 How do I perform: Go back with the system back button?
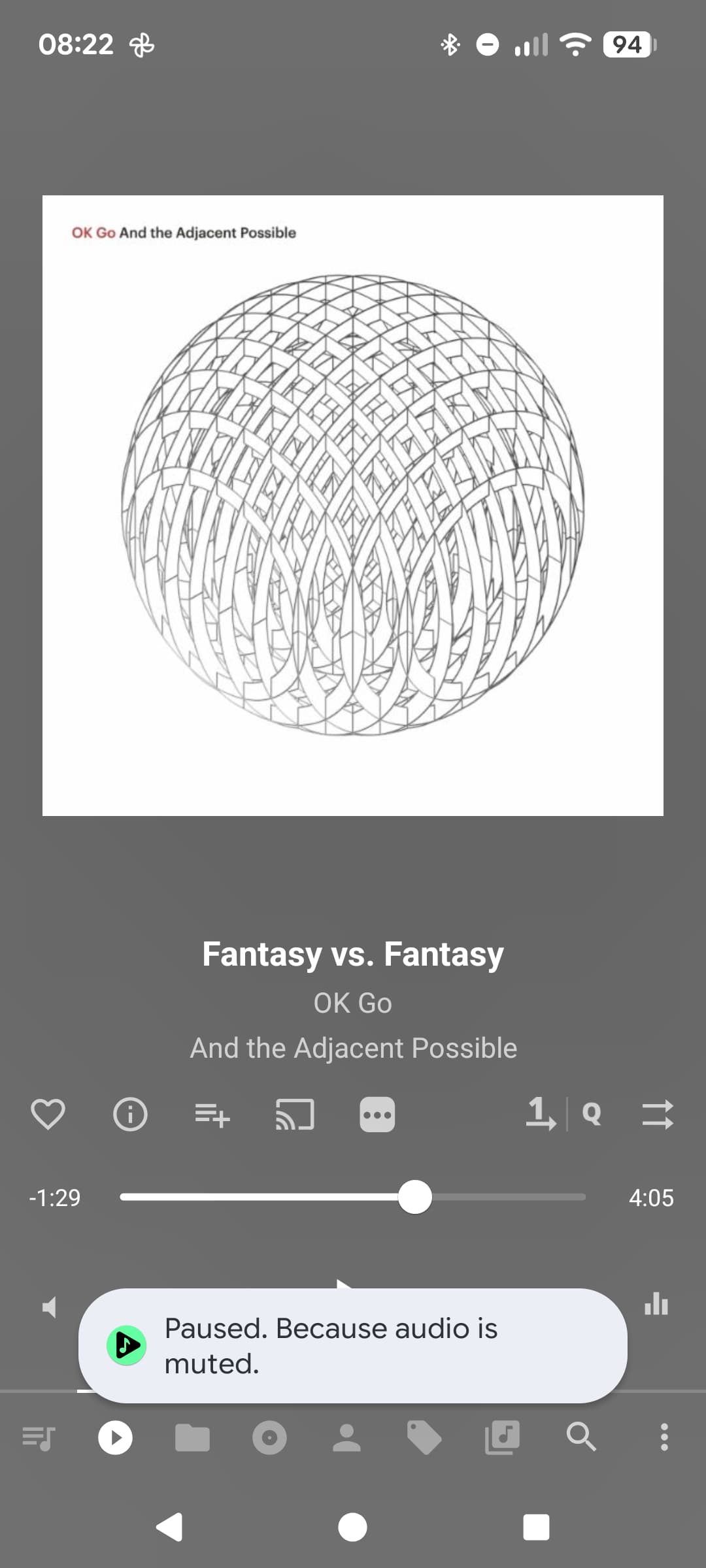(x=169, y=1527)
